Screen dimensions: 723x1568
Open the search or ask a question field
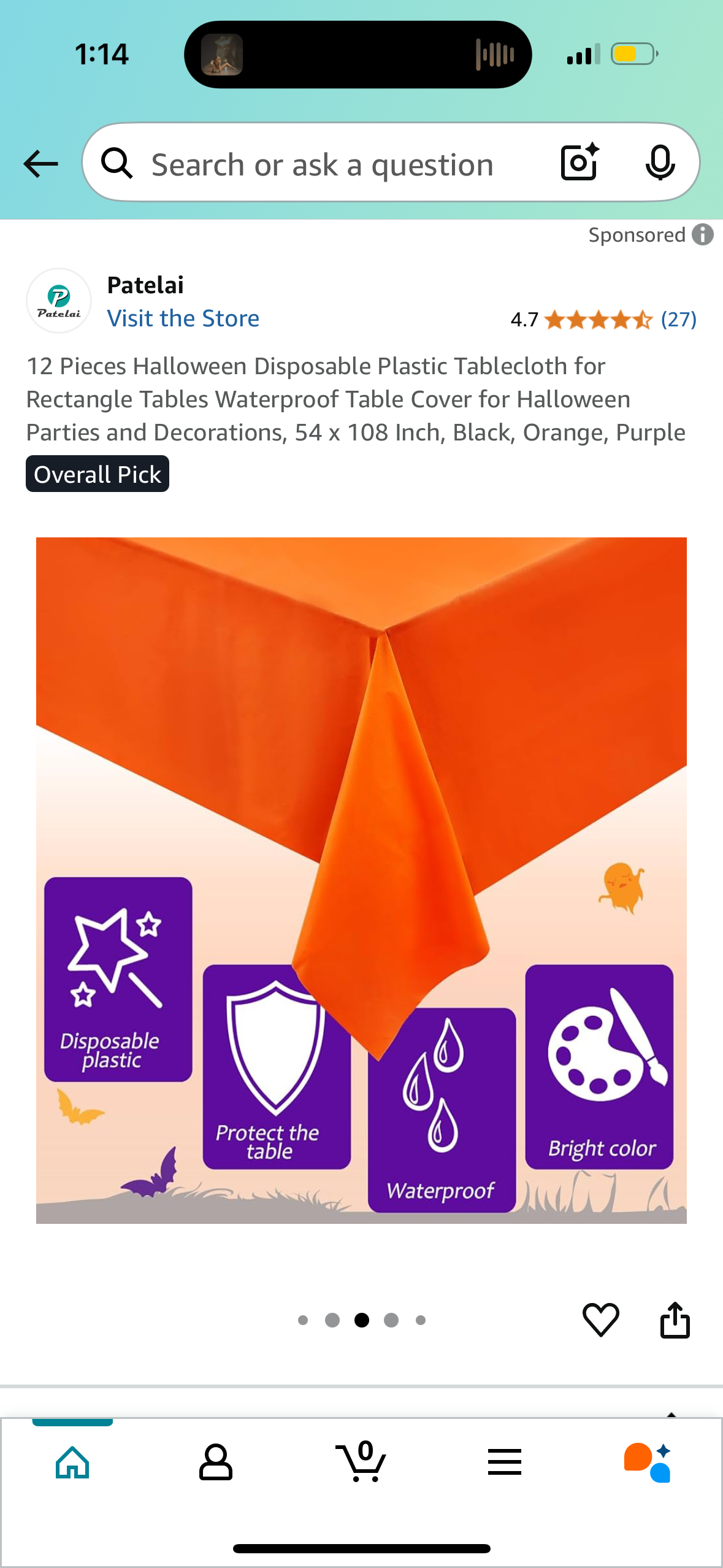tap(322, 165)
